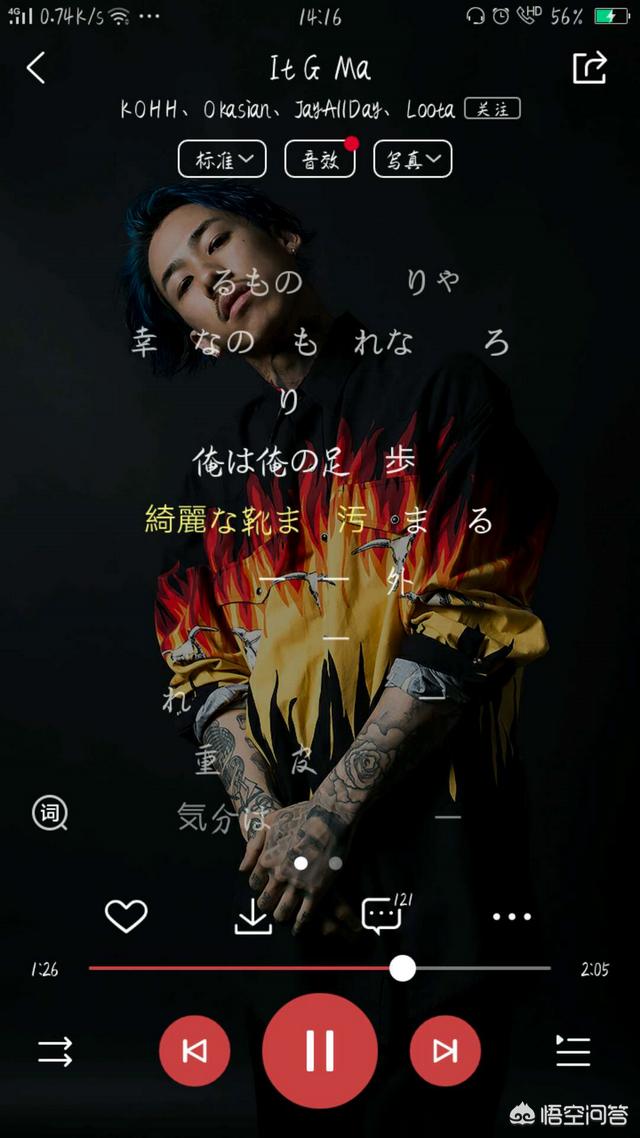The width and height of the screenshot is (640, 1138).
Task: Share the song It G Ma
Action: [589, 67]
